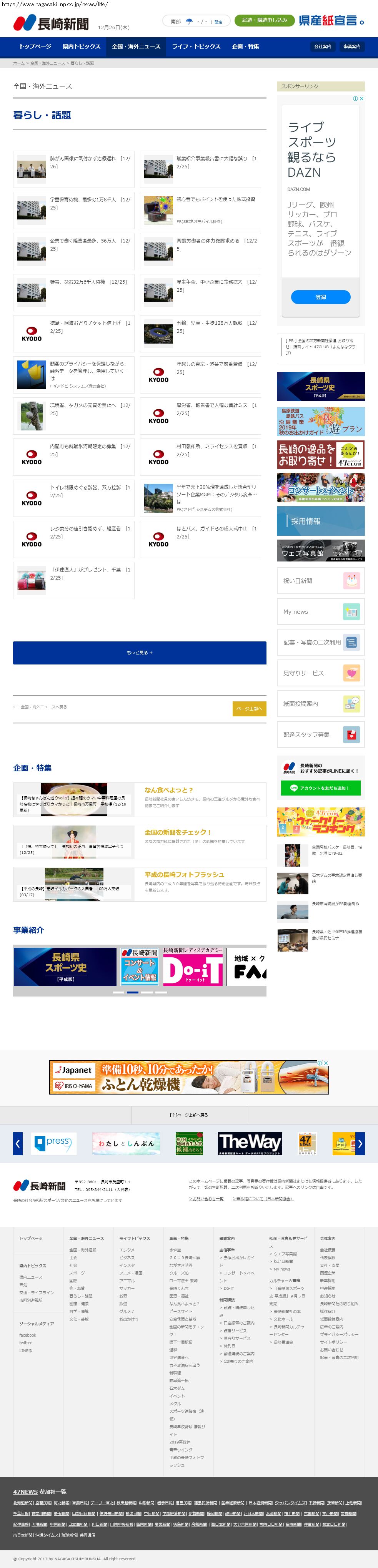378x1568 pixels.
Task: Open the トップページ nav item
Action: 35,46
